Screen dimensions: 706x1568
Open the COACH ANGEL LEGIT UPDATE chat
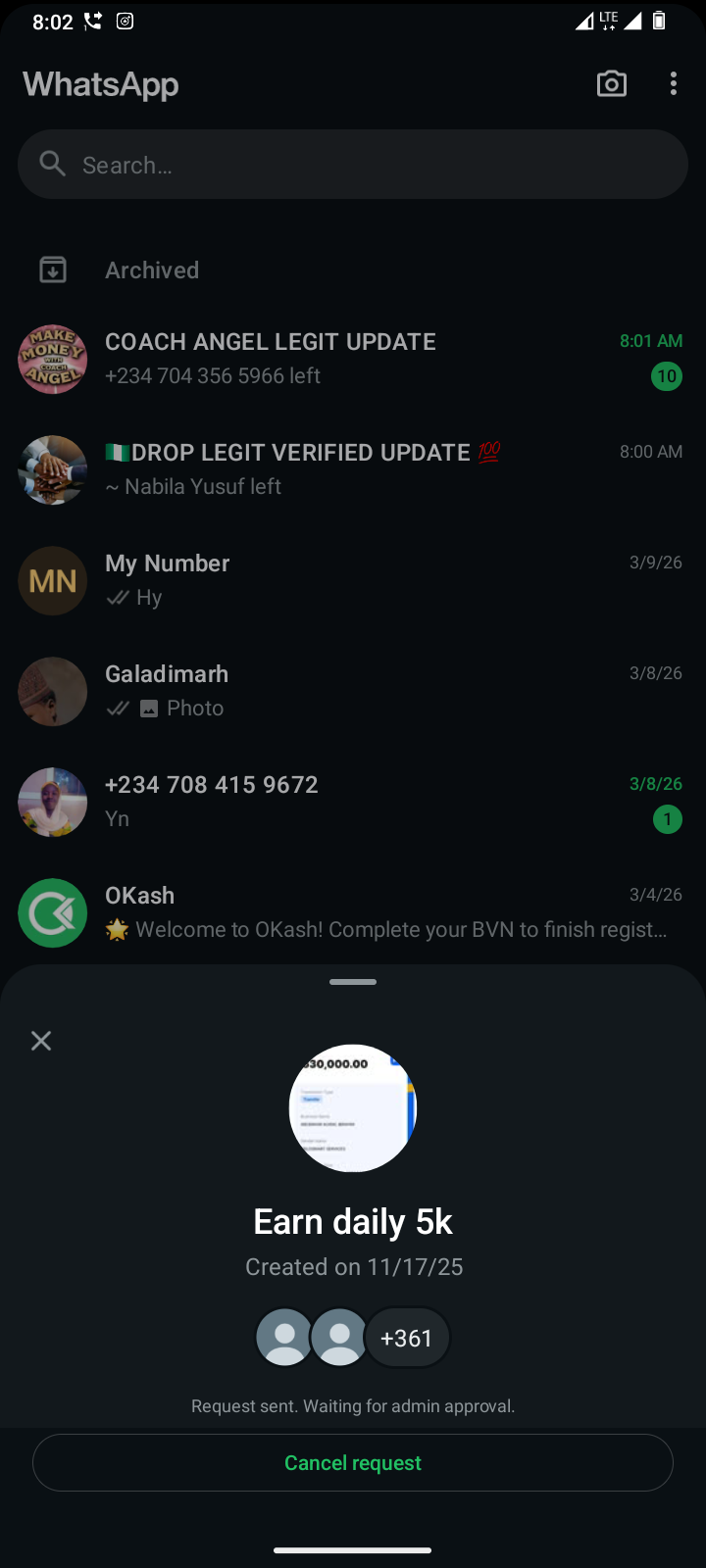coord(353,359)
